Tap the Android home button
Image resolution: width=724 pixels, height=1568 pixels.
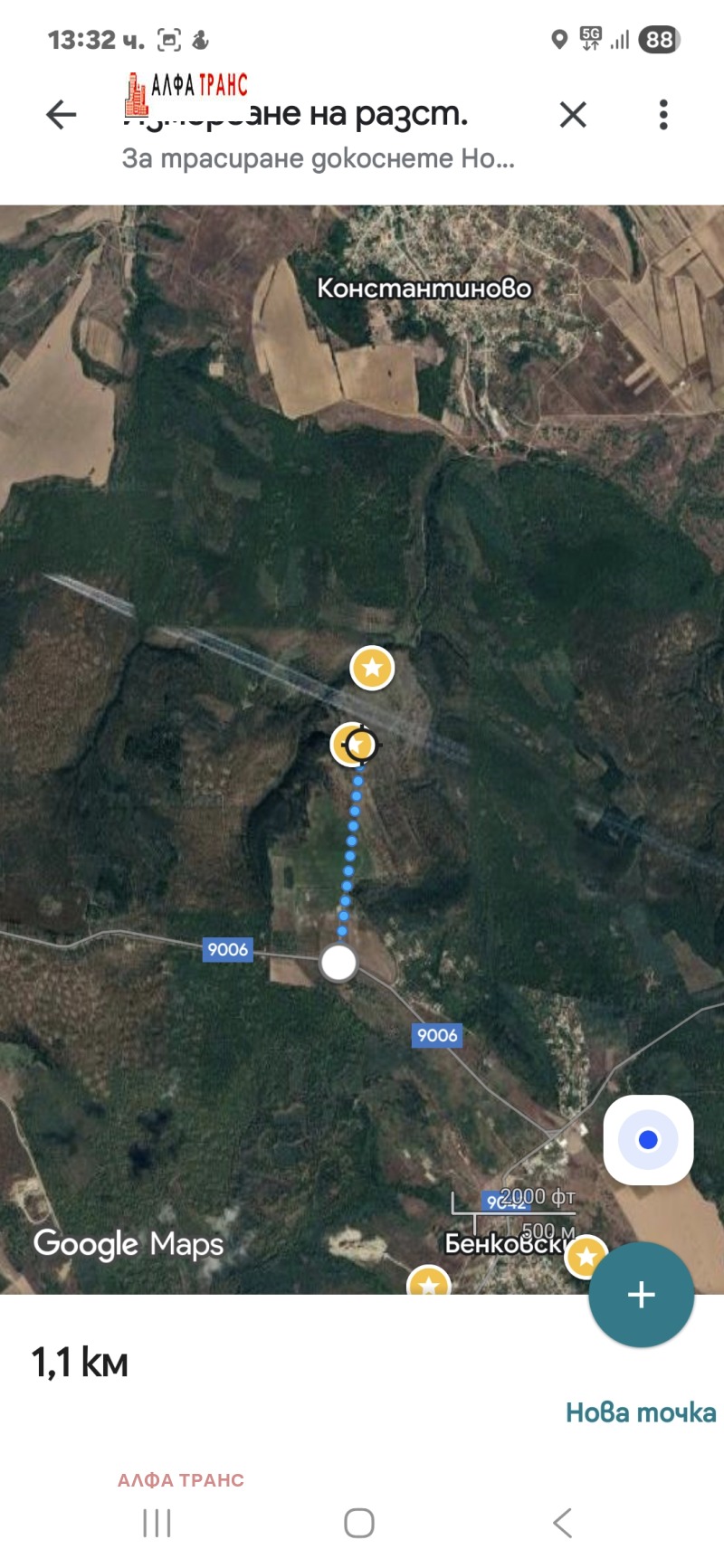(x=359, y=1523)
